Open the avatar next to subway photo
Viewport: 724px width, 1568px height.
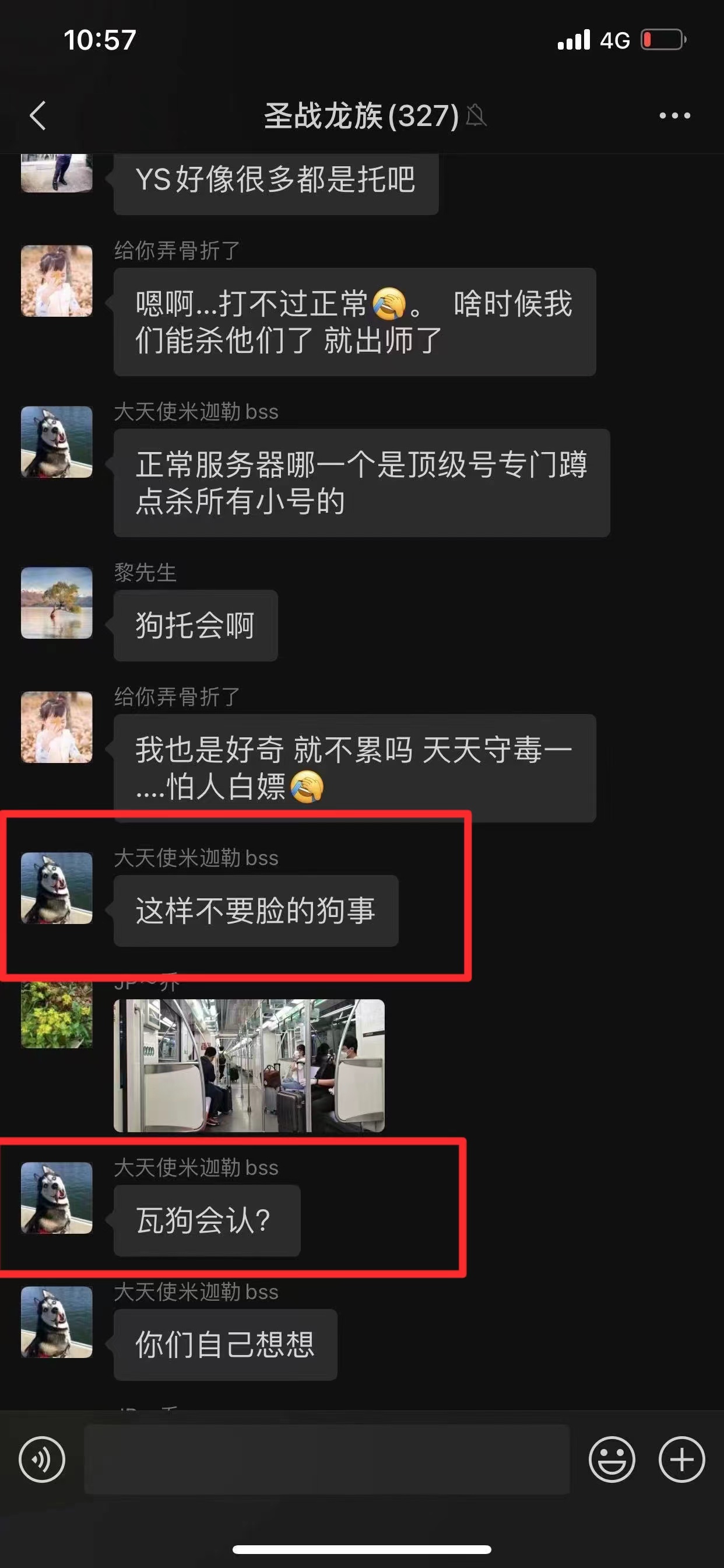57,1014
